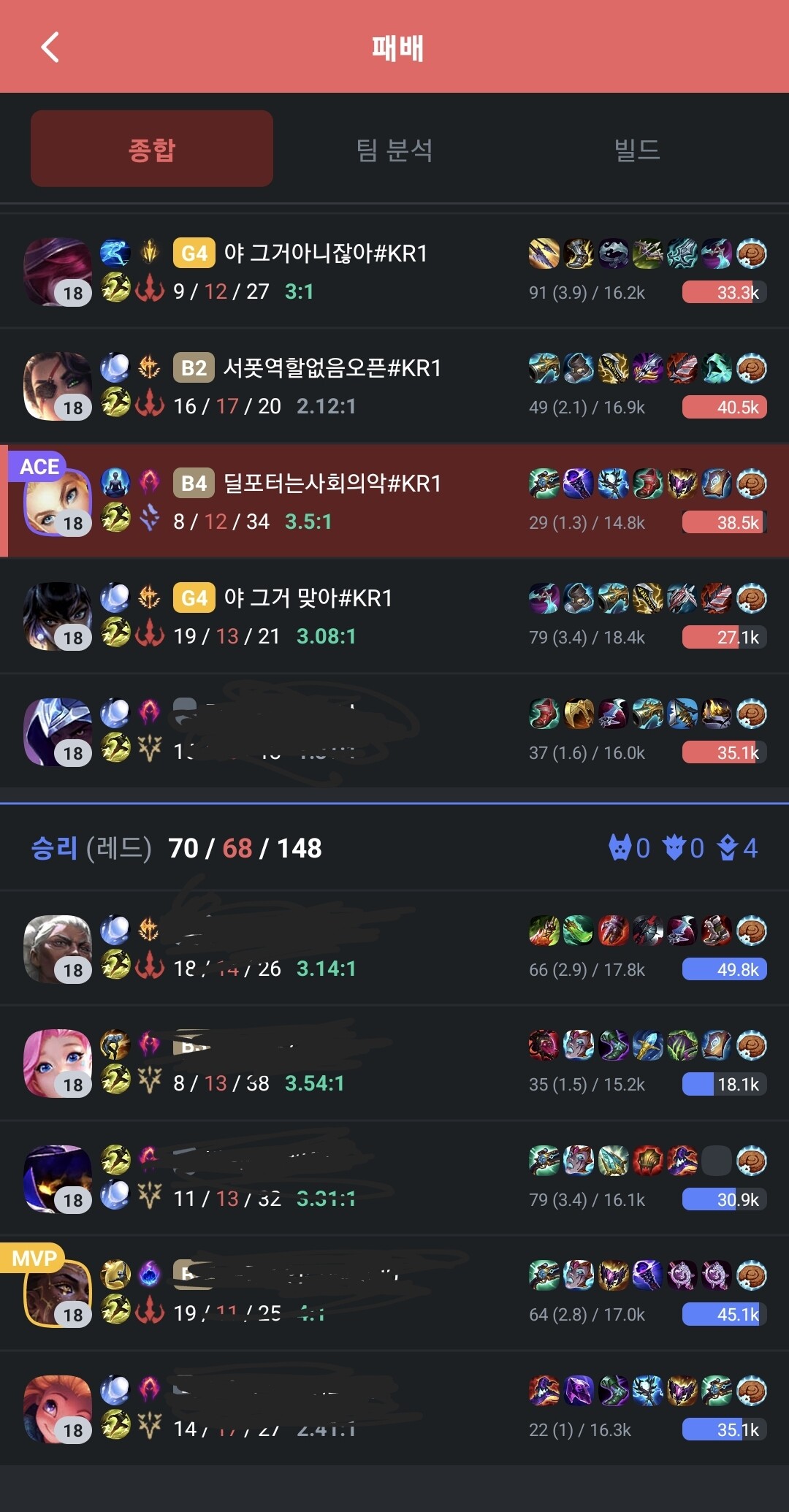Open the player row with 11/13/32 KDA
Viewport: 789px width, 1512px height.
[x=394, y=1179]
